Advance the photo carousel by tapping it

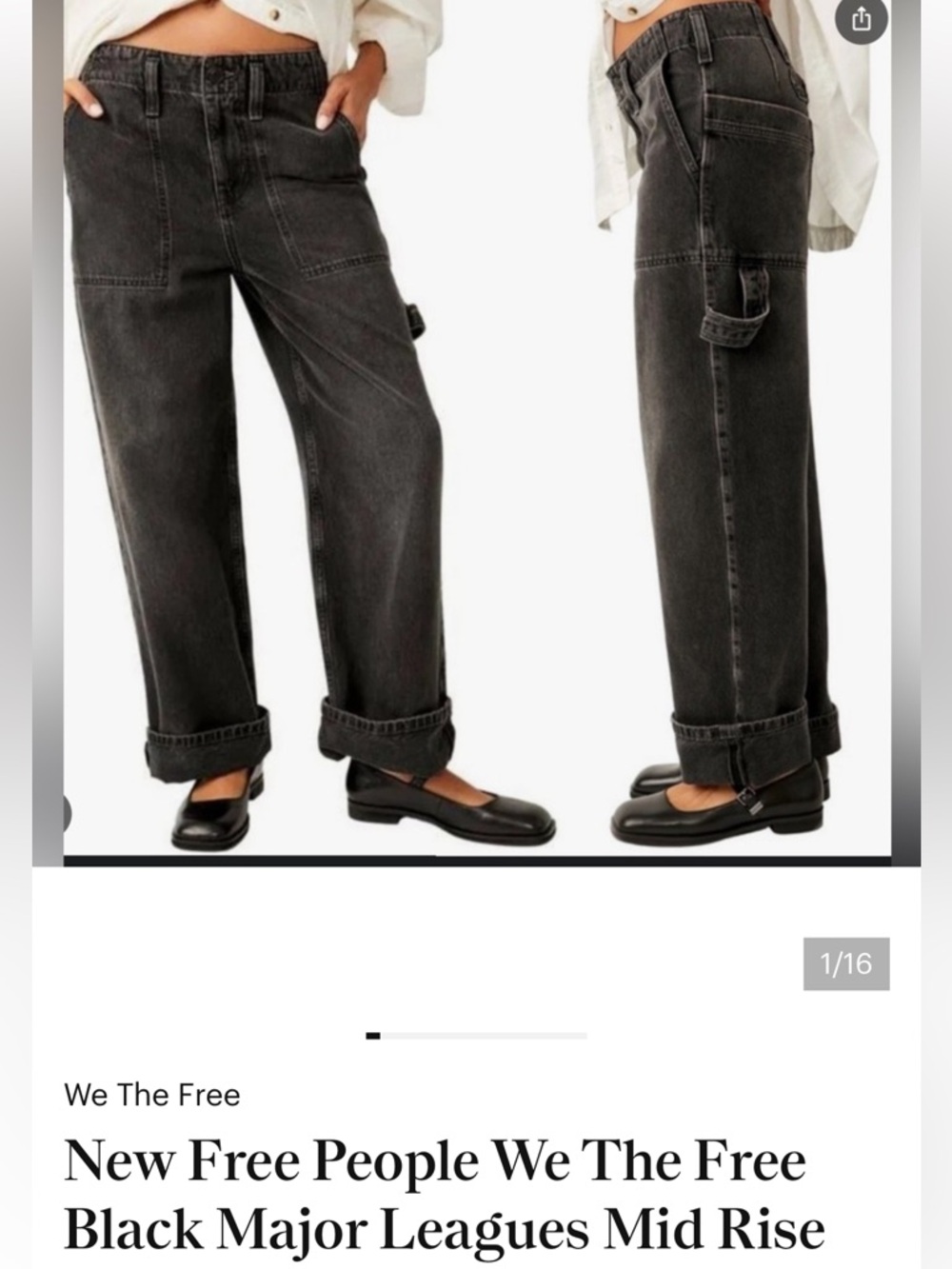[x=476, y=428]
